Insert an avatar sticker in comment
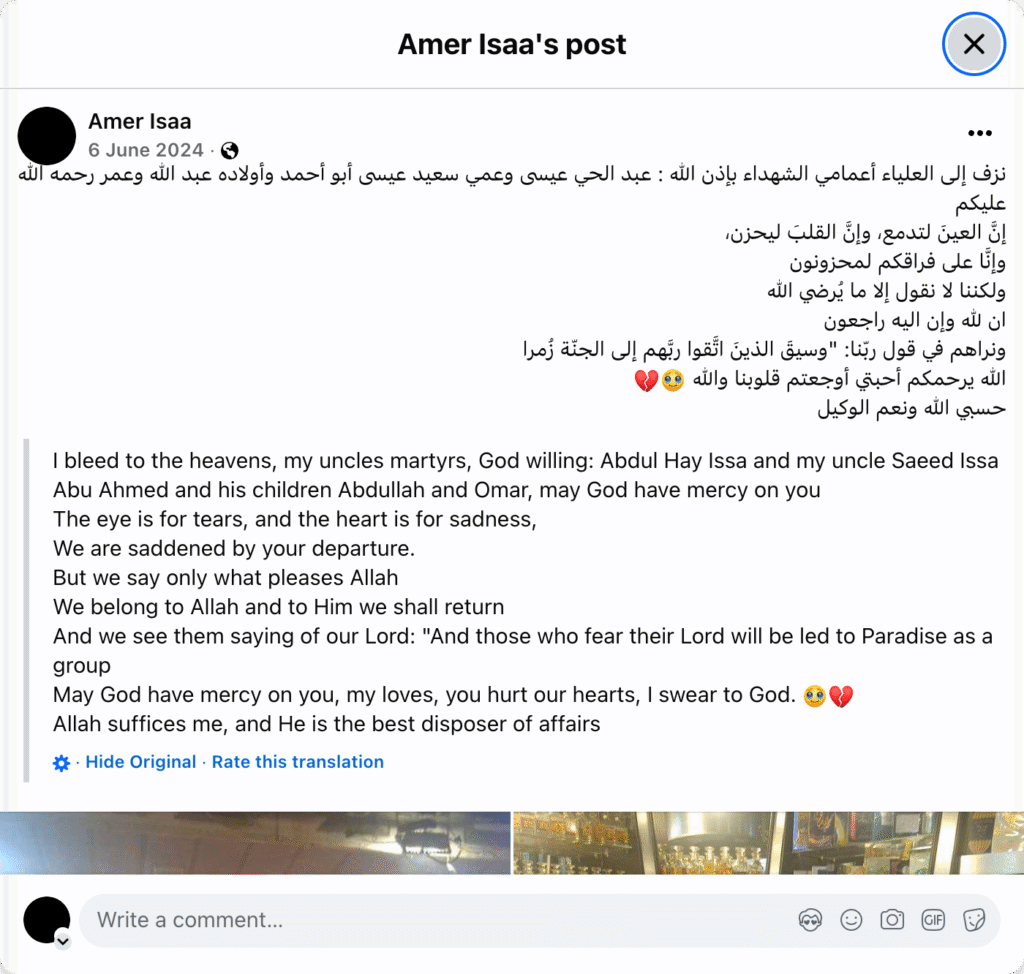This screenshot has width=1024, height=974. pos(810,920)
